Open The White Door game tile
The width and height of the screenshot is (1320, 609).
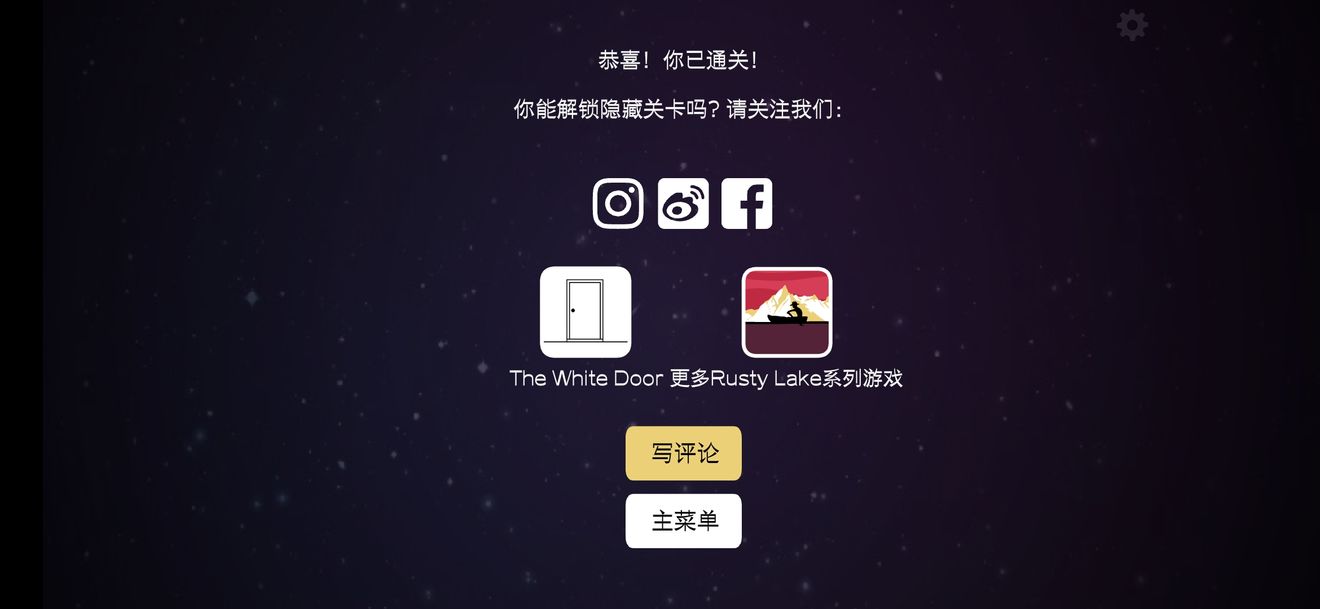coord(586,312)
